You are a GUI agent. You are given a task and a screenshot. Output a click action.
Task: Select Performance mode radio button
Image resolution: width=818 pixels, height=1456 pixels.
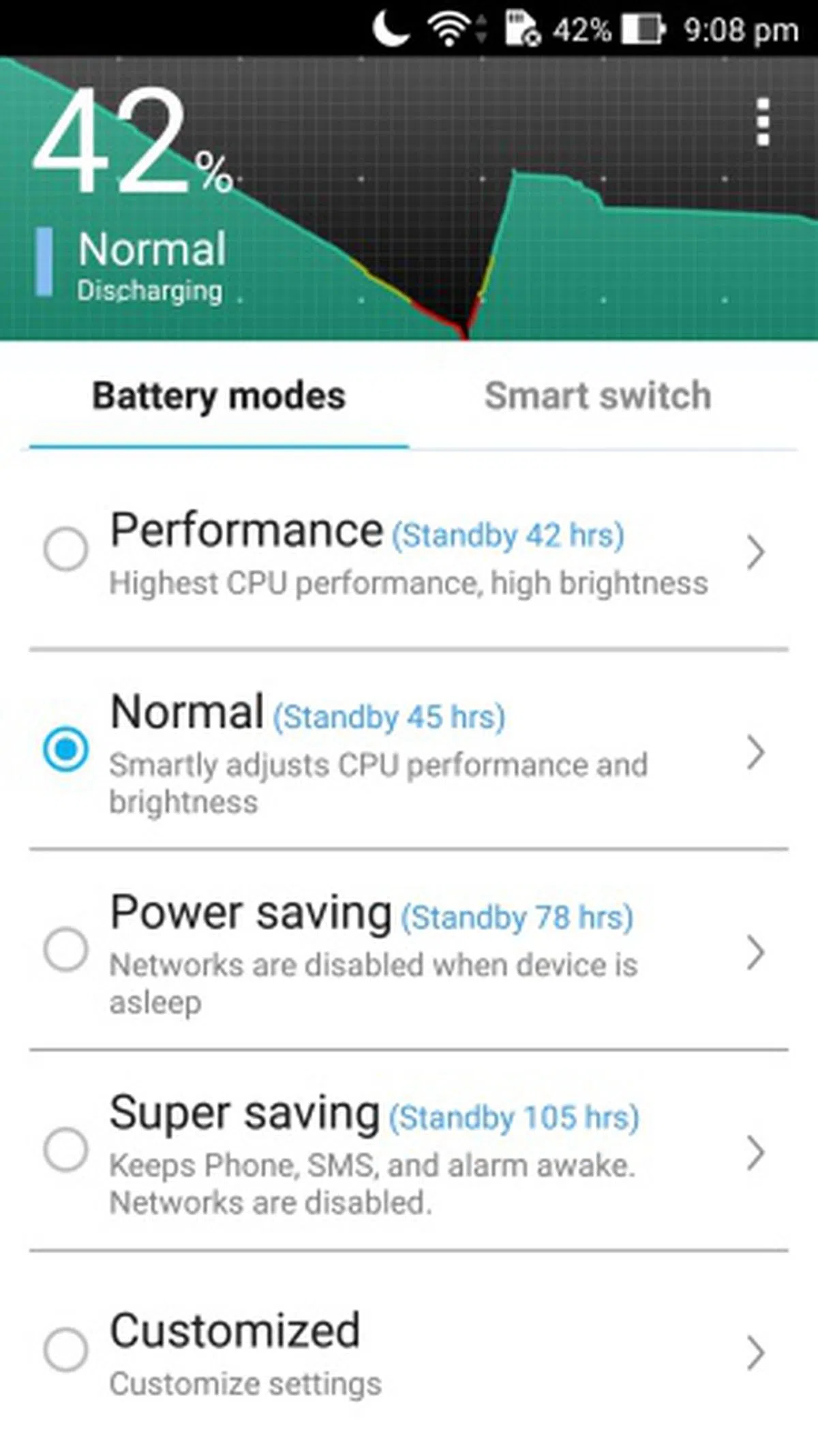(x=65, y=549)
